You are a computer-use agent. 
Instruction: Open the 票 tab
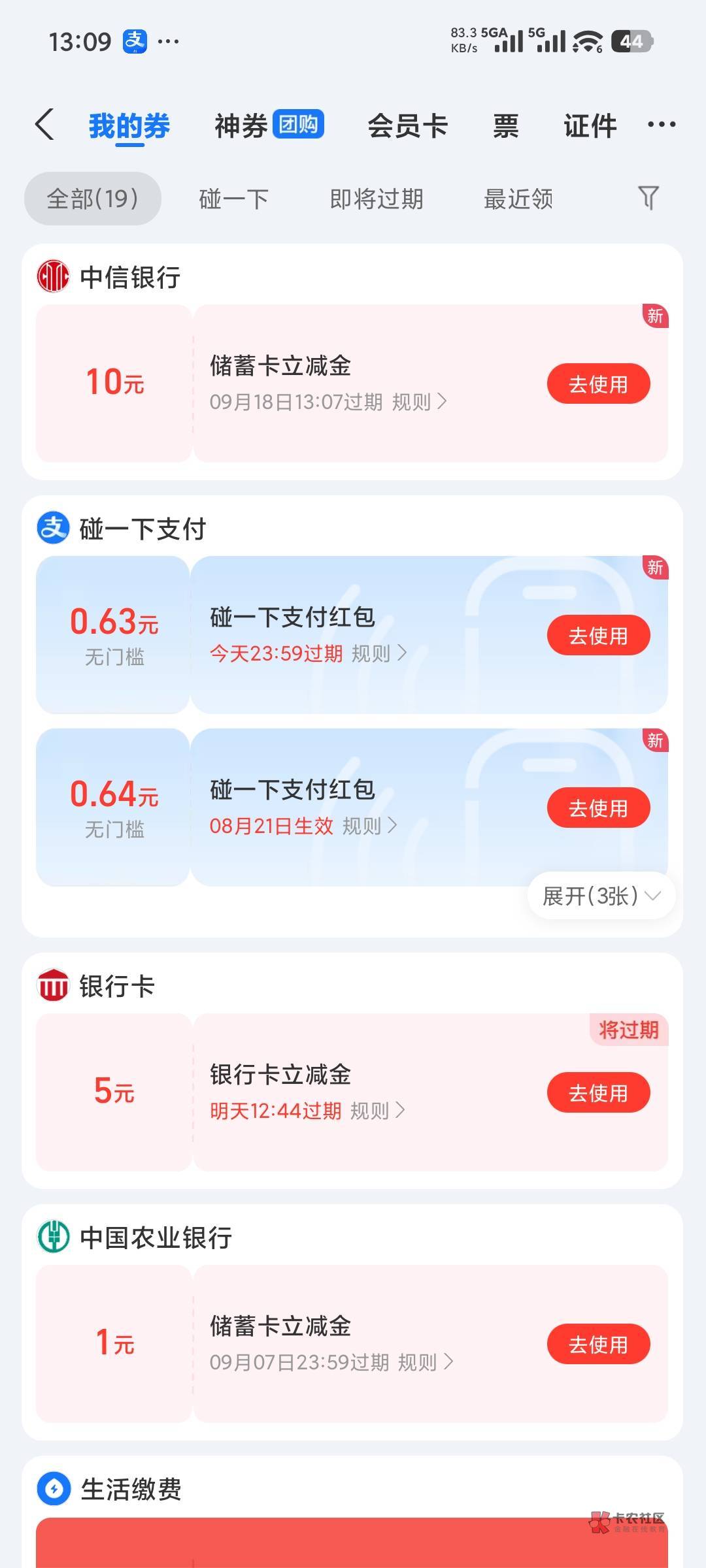pyautogui.click(x=505, y=125)
